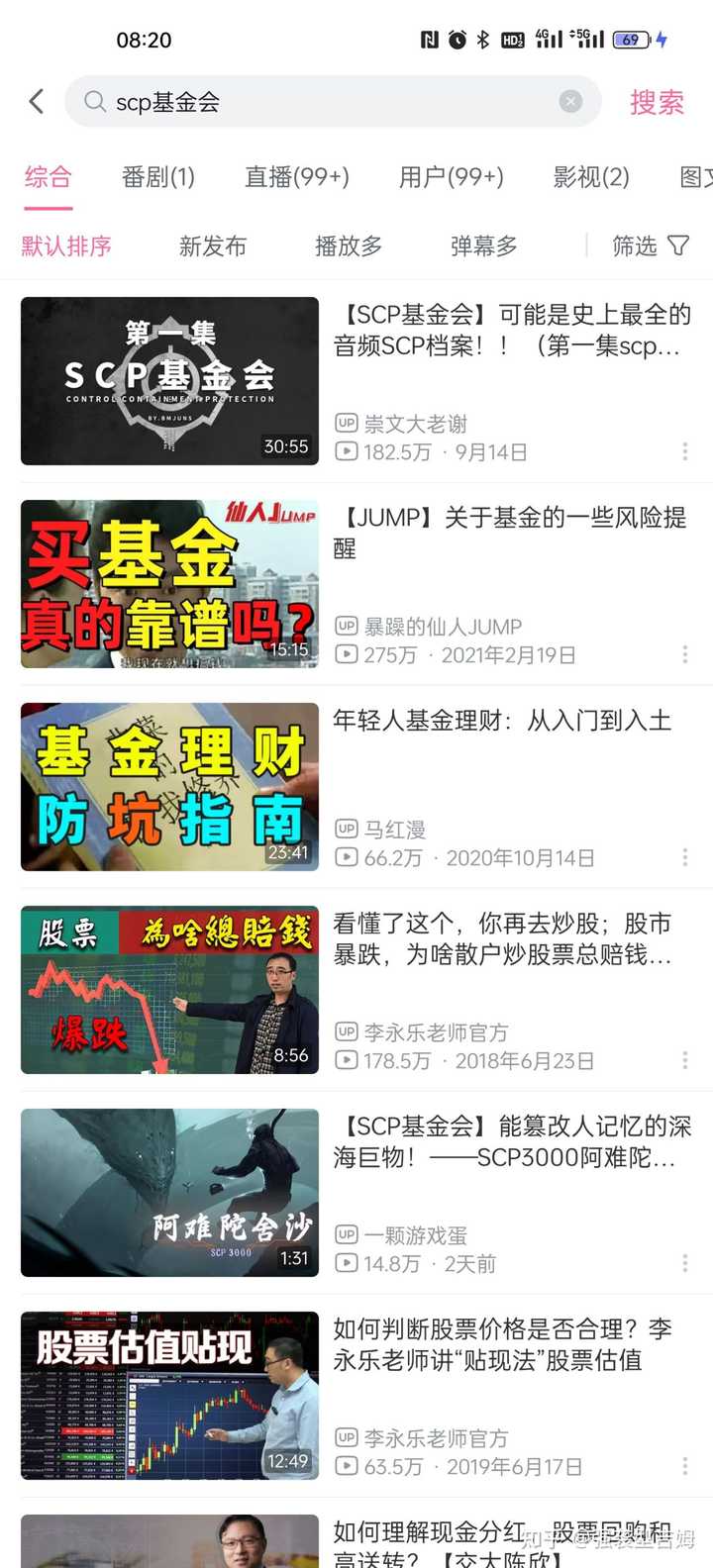Tap the 搜索 button to search again
This screenshot has width=713, height=1568.
[657, 102]
